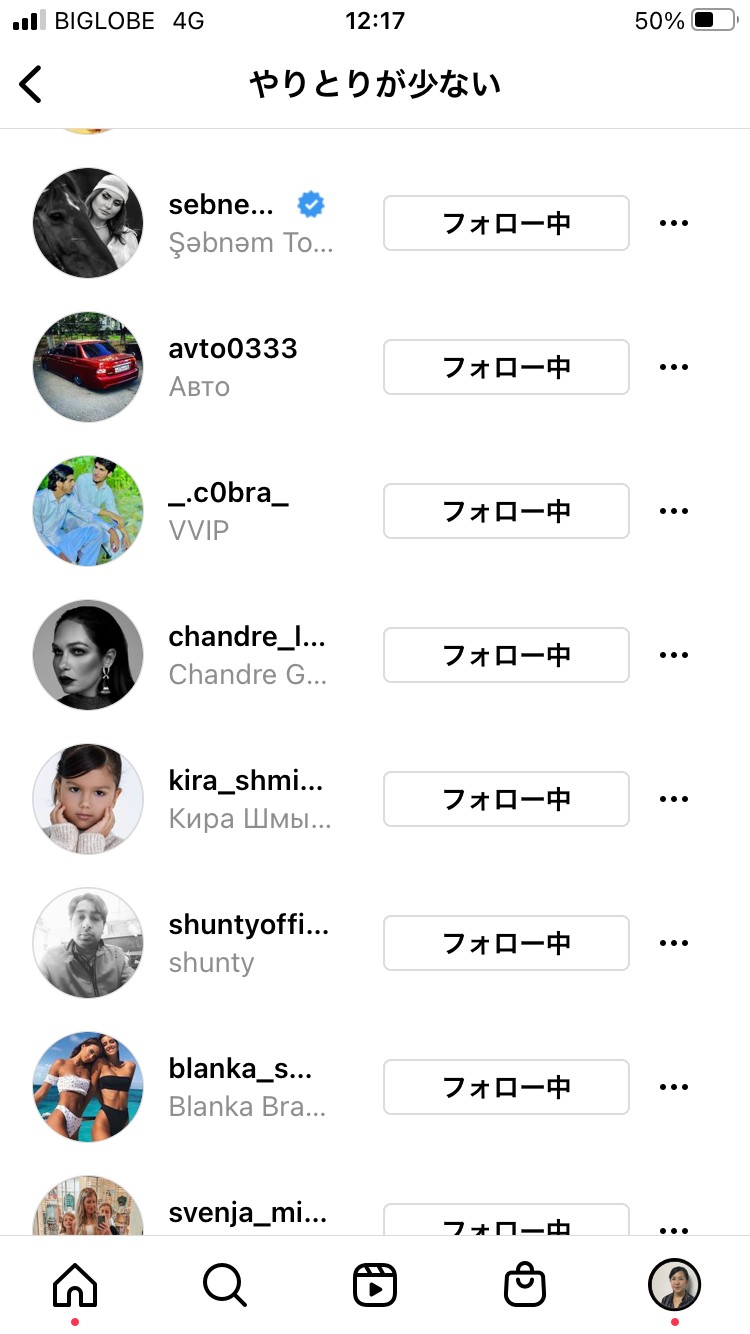
Task: Go back with the top-left arrow
Action: coord(31,85)
